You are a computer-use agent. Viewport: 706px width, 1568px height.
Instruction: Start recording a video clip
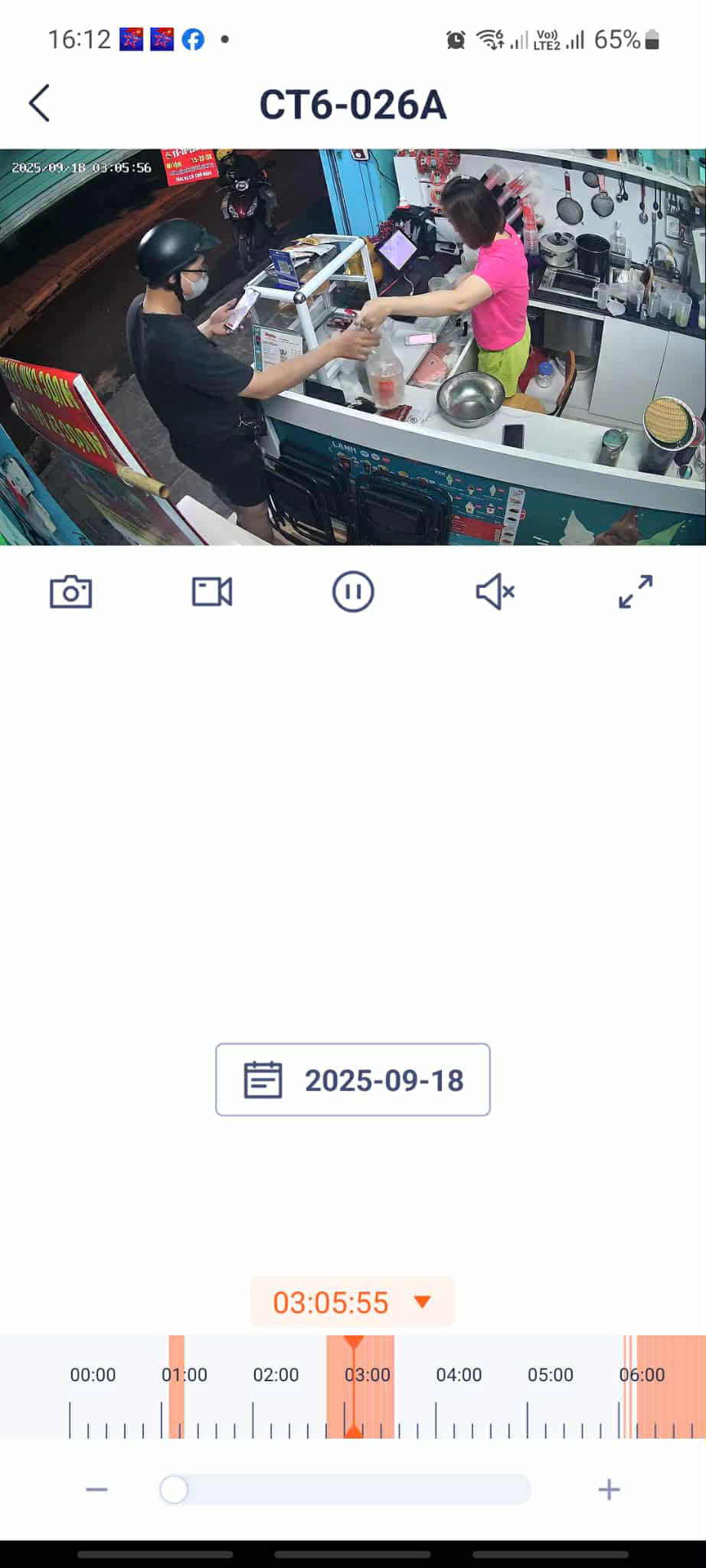(x=212, y=592)
